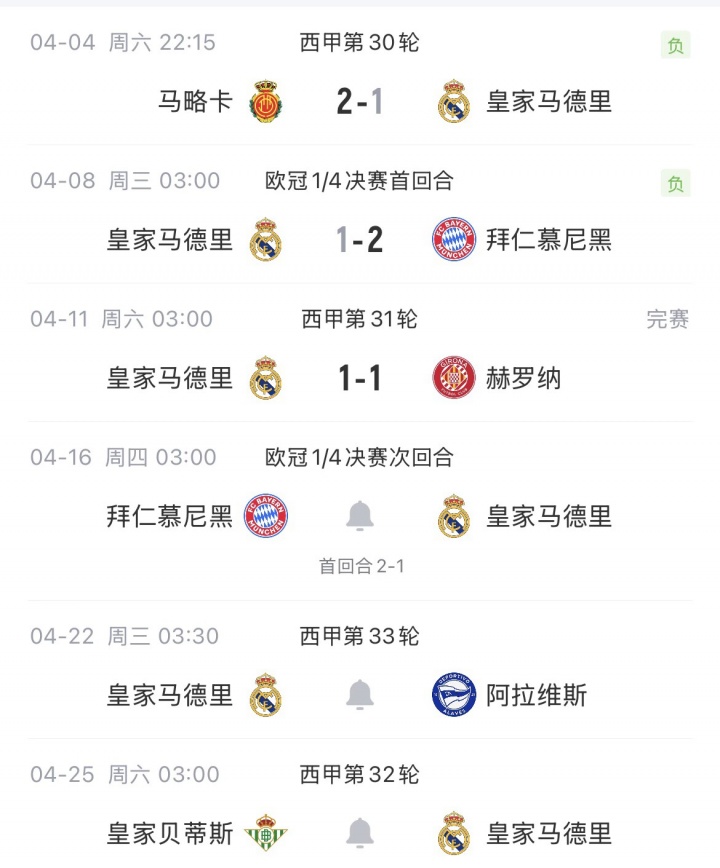Open the Real Madrid 1-1 Girona match
The height and width of the screenshot is (868, 720).
click(x=360, y=378)
